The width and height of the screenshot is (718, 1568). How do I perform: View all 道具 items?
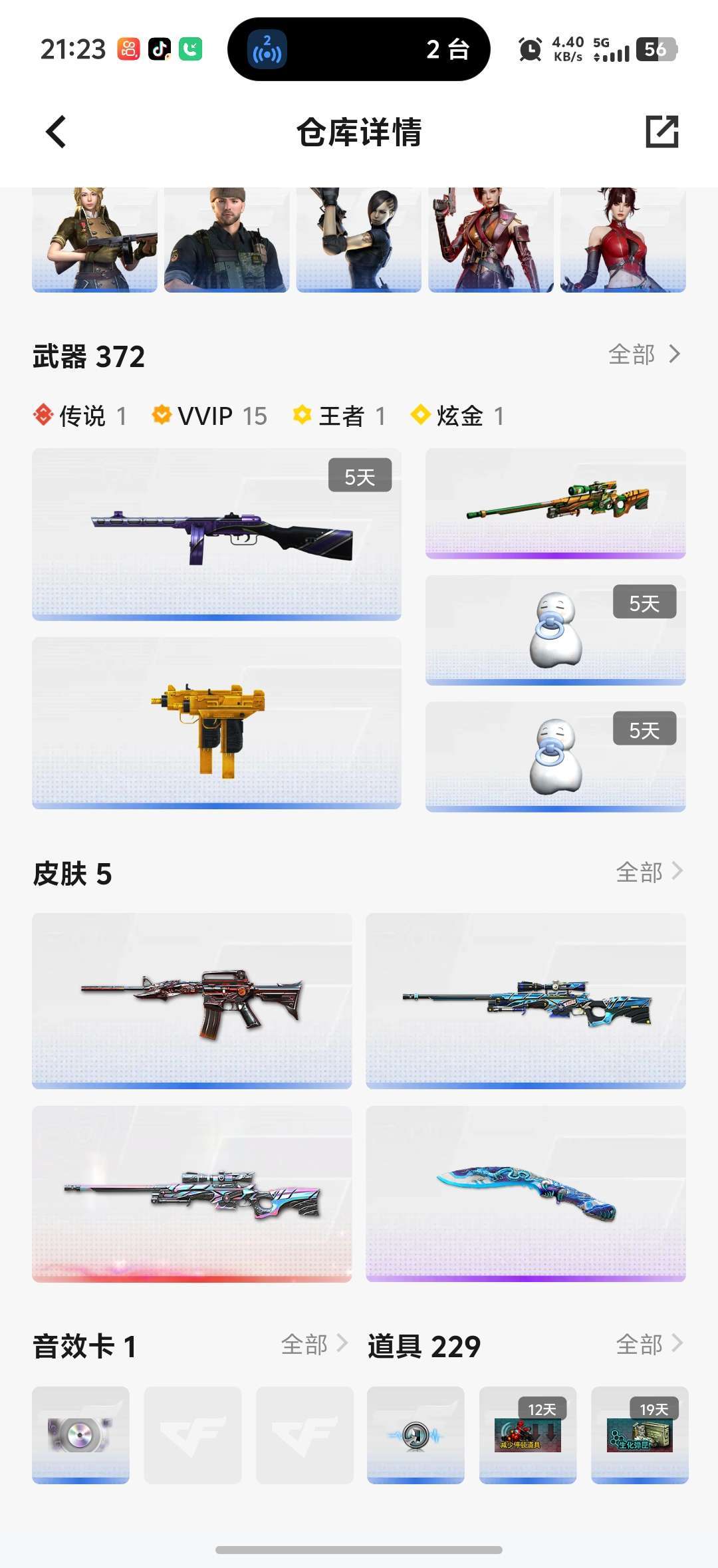(650, 1345)
